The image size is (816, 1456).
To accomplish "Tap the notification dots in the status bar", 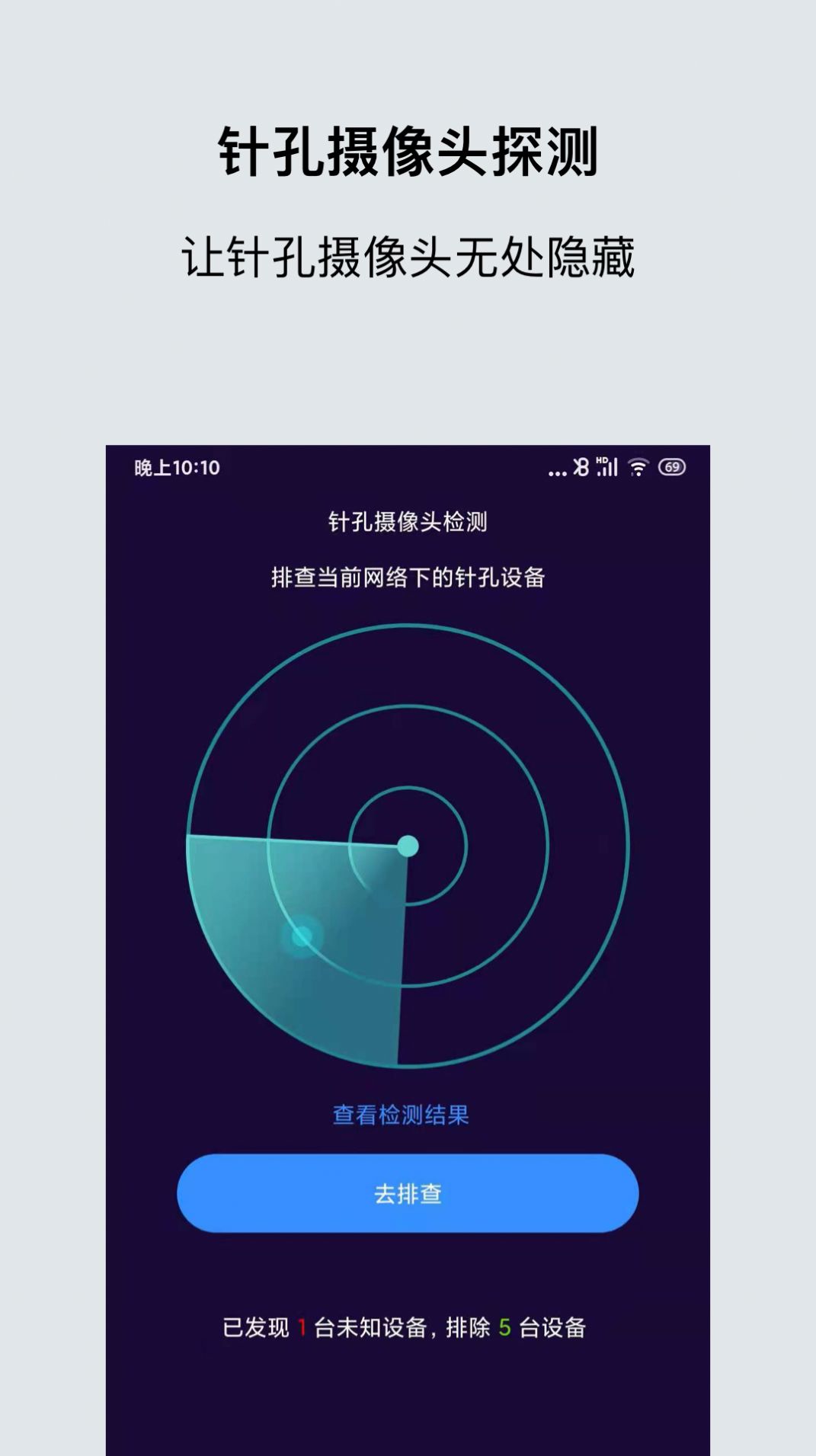I will click(x=557, y=473).
